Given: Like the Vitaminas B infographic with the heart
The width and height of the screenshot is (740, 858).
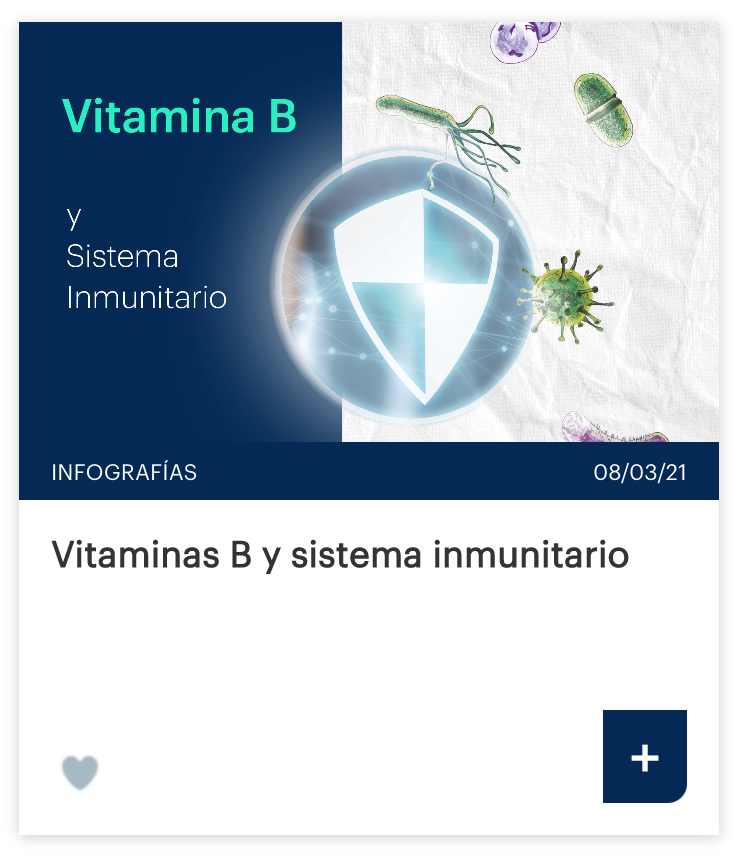Looking at the screenshot, I should point(80,772).
